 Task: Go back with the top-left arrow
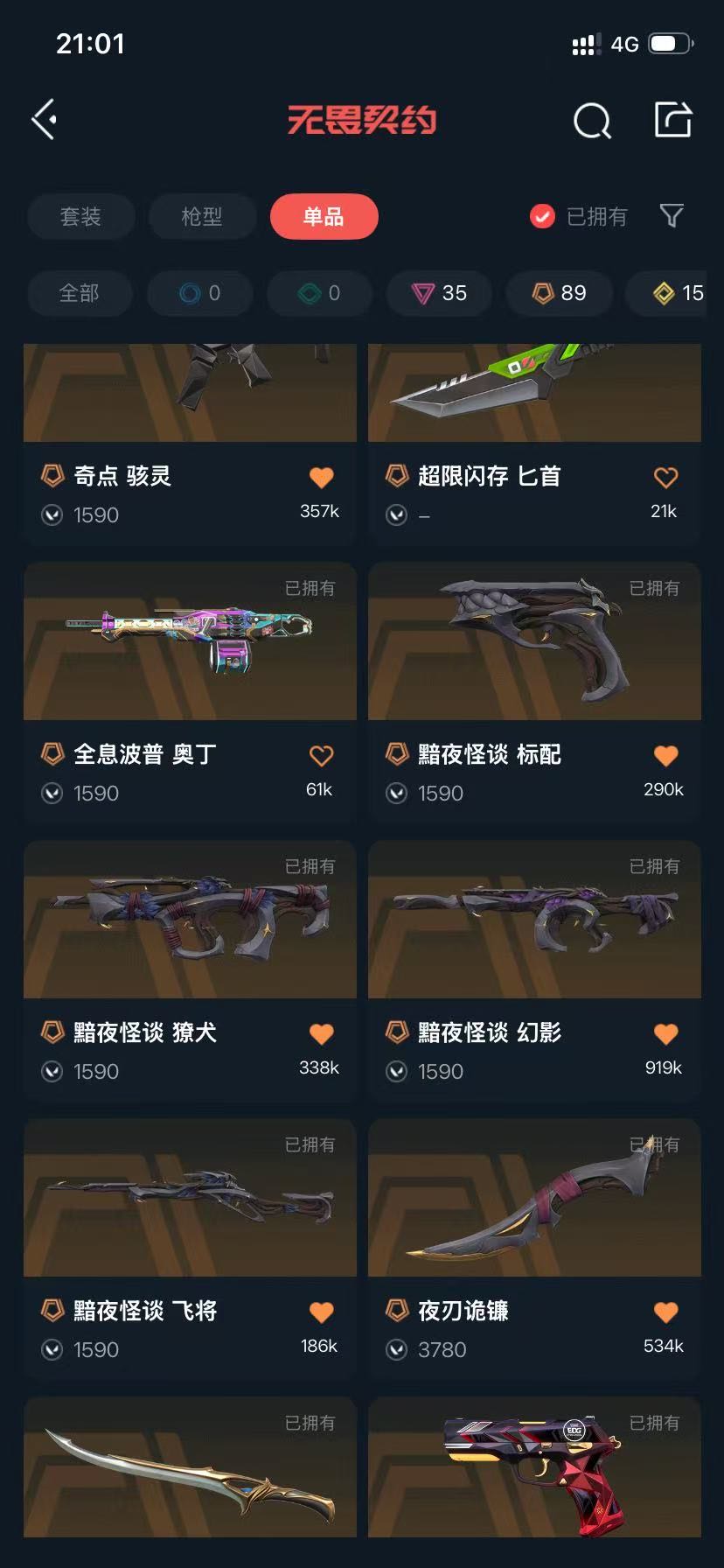(45, 120)
